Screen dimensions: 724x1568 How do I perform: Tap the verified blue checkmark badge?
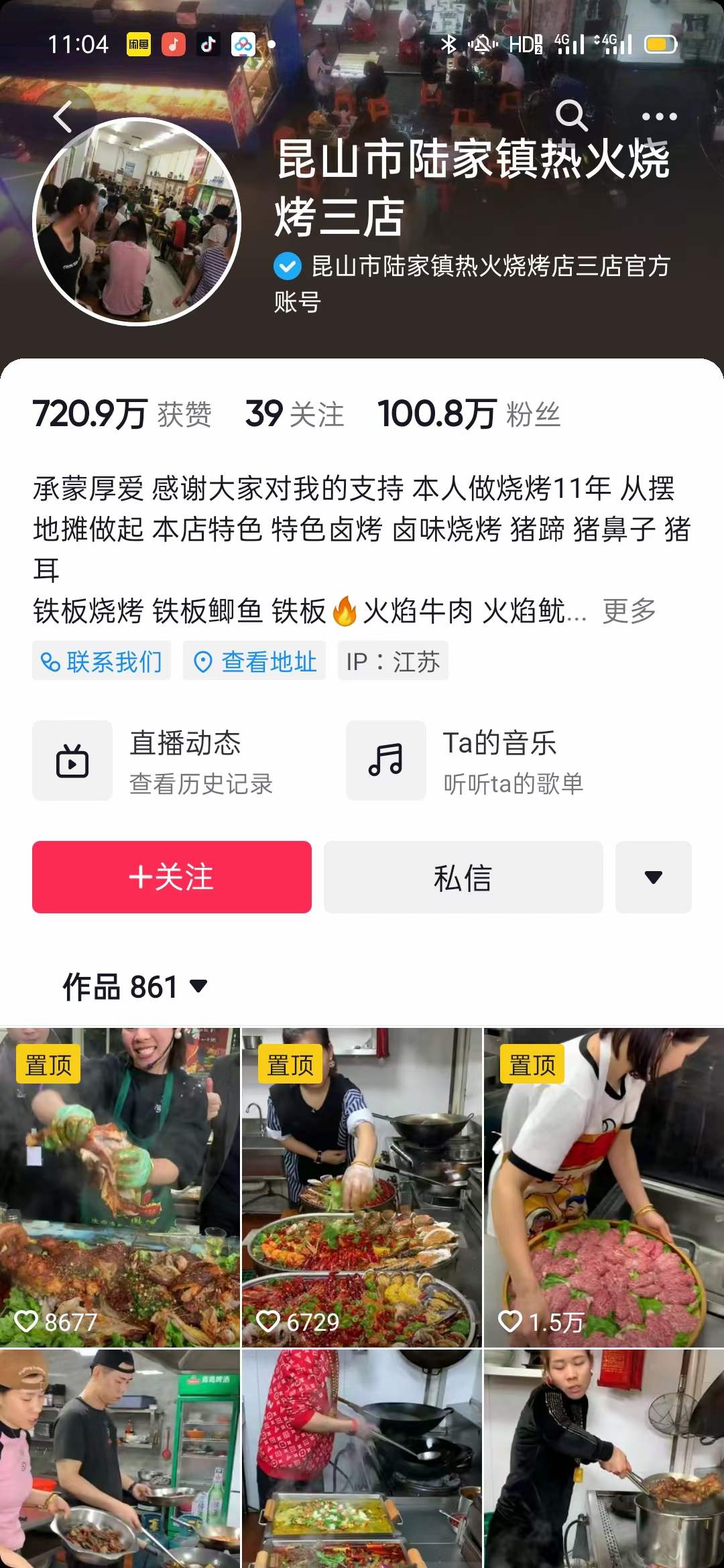click(x=287, y=266)
